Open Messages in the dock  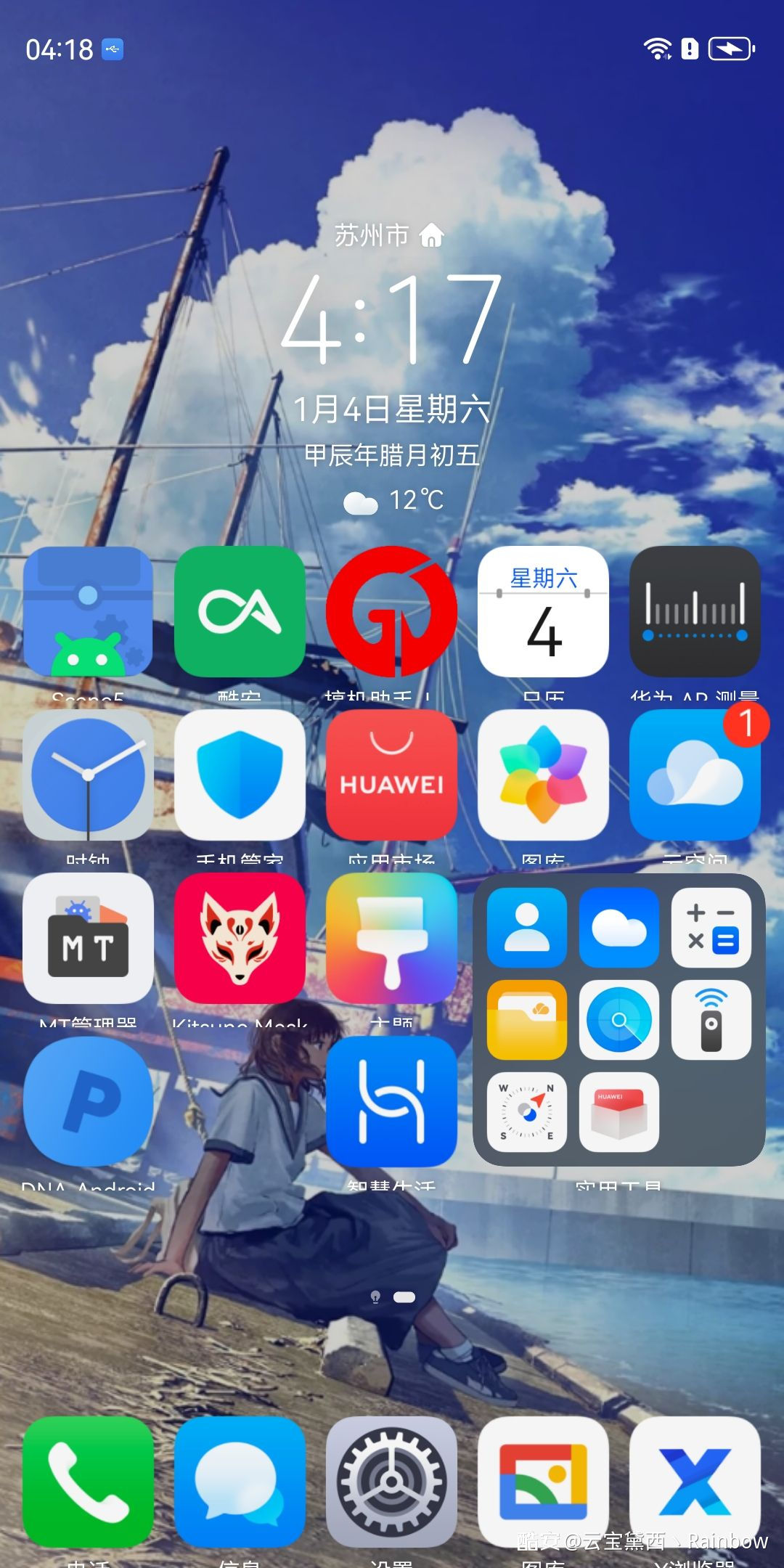pyautogui.click(x=240, y=1482)
